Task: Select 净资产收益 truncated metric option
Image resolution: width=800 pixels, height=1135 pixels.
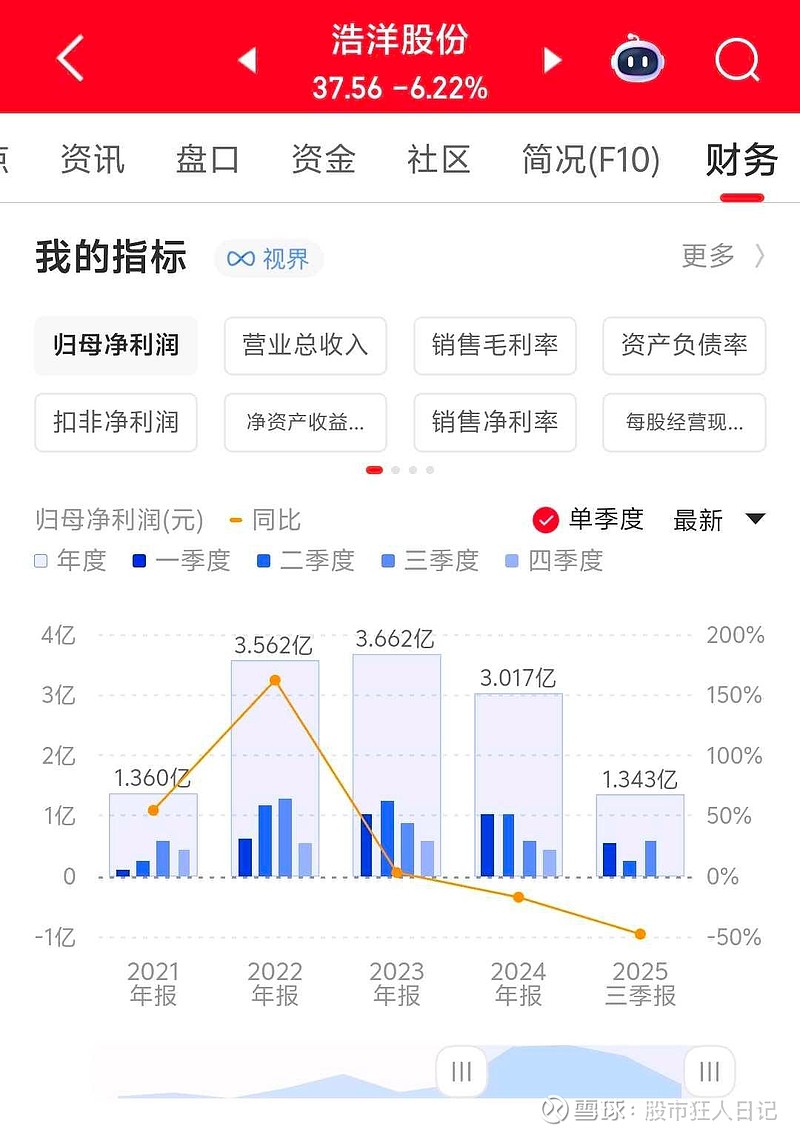Action: click(305, 422)
